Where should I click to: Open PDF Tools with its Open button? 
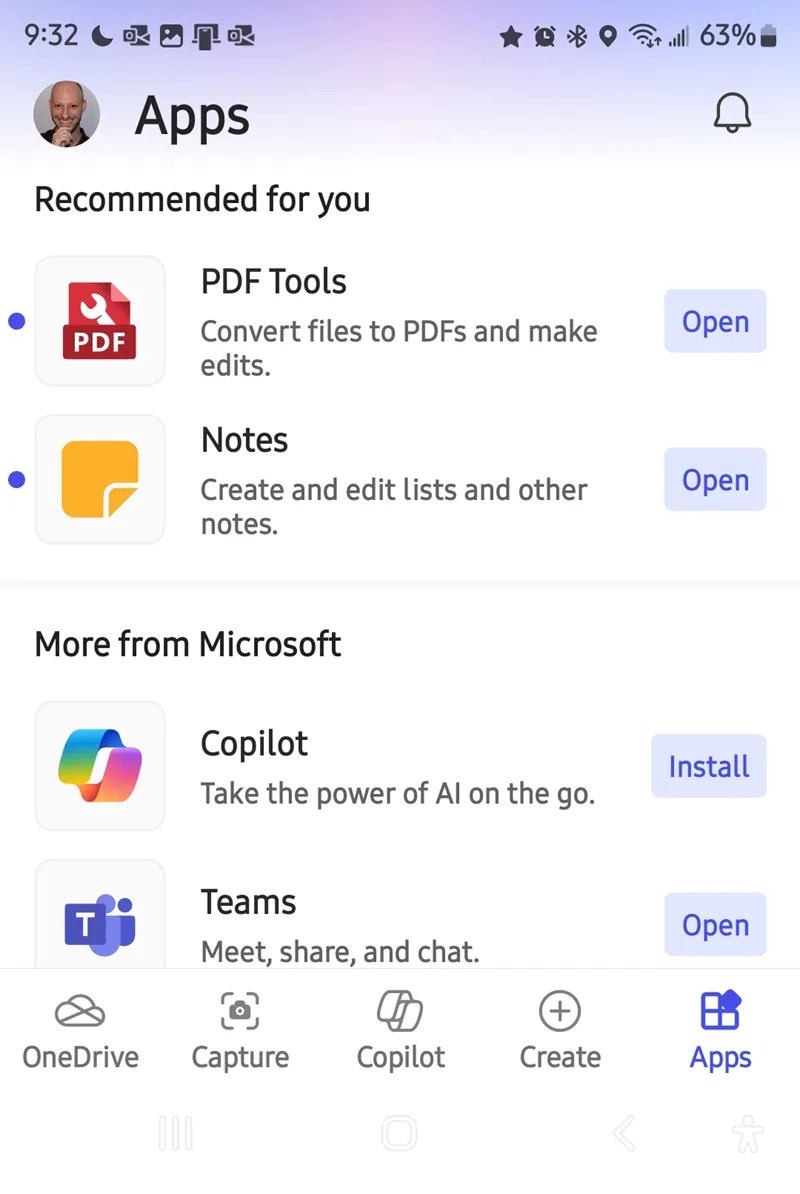(715, 321)
